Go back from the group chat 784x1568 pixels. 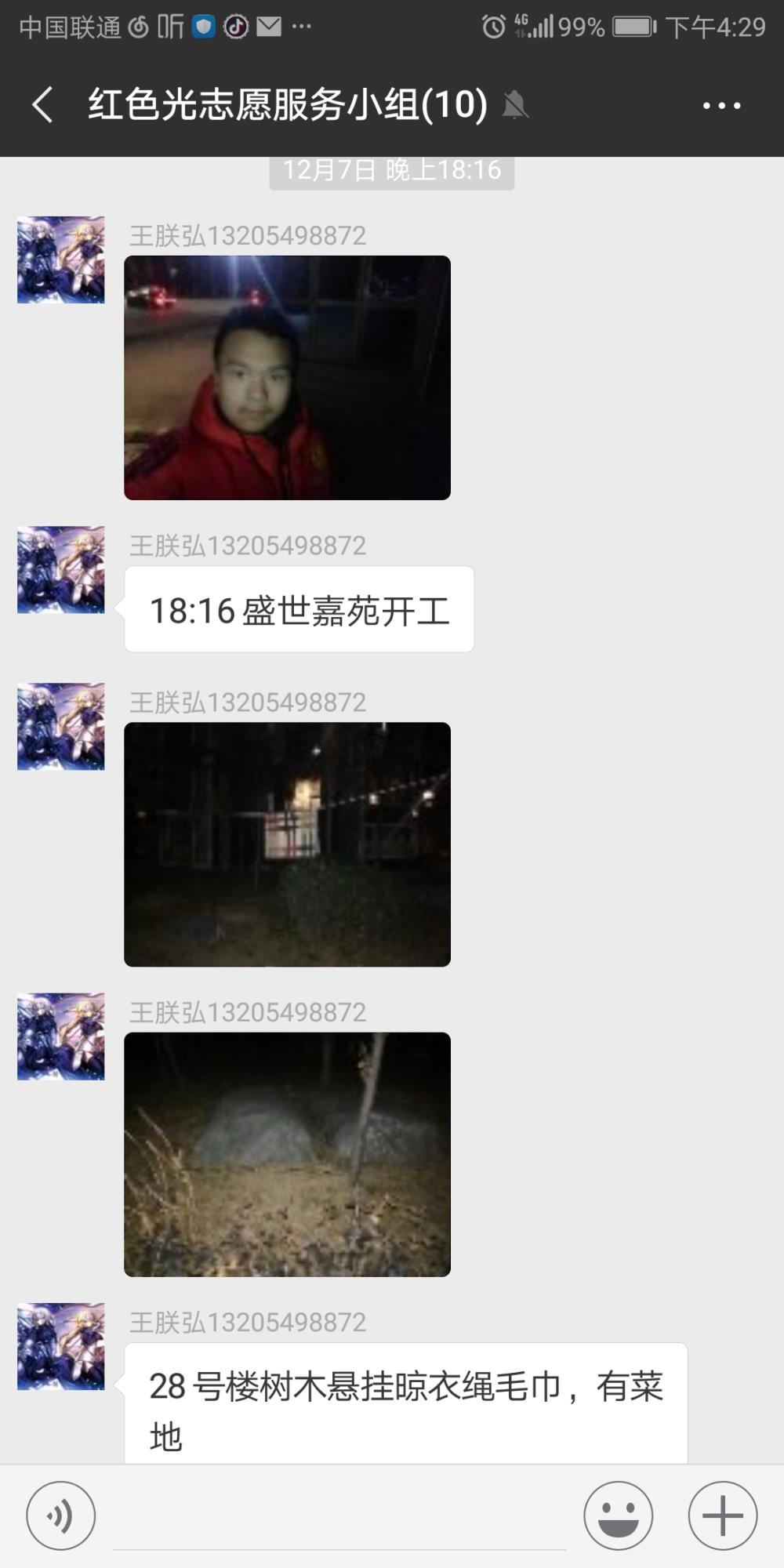tap(42, 104)
